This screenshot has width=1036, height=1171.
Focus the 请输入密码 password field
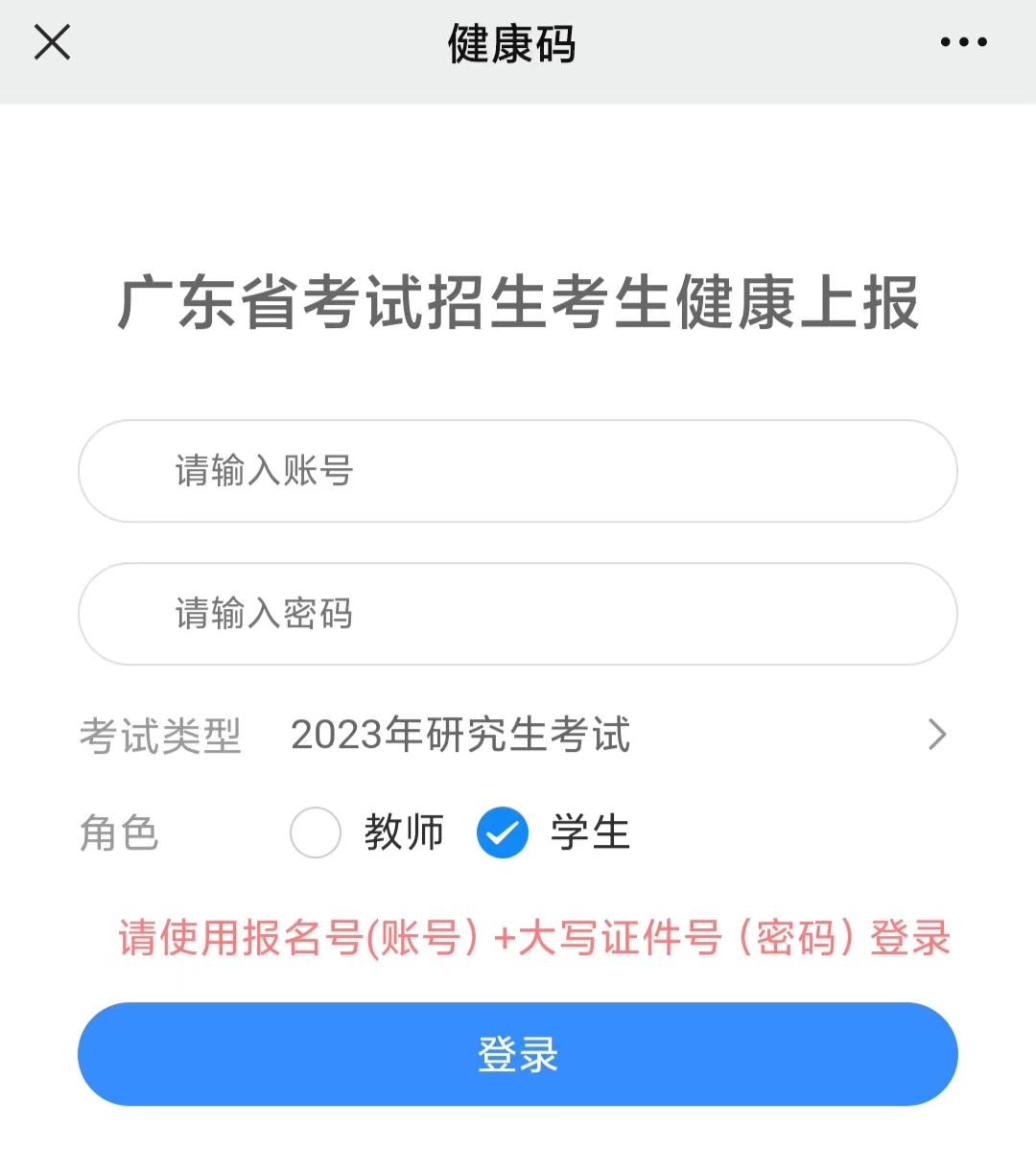pos(518,614)
